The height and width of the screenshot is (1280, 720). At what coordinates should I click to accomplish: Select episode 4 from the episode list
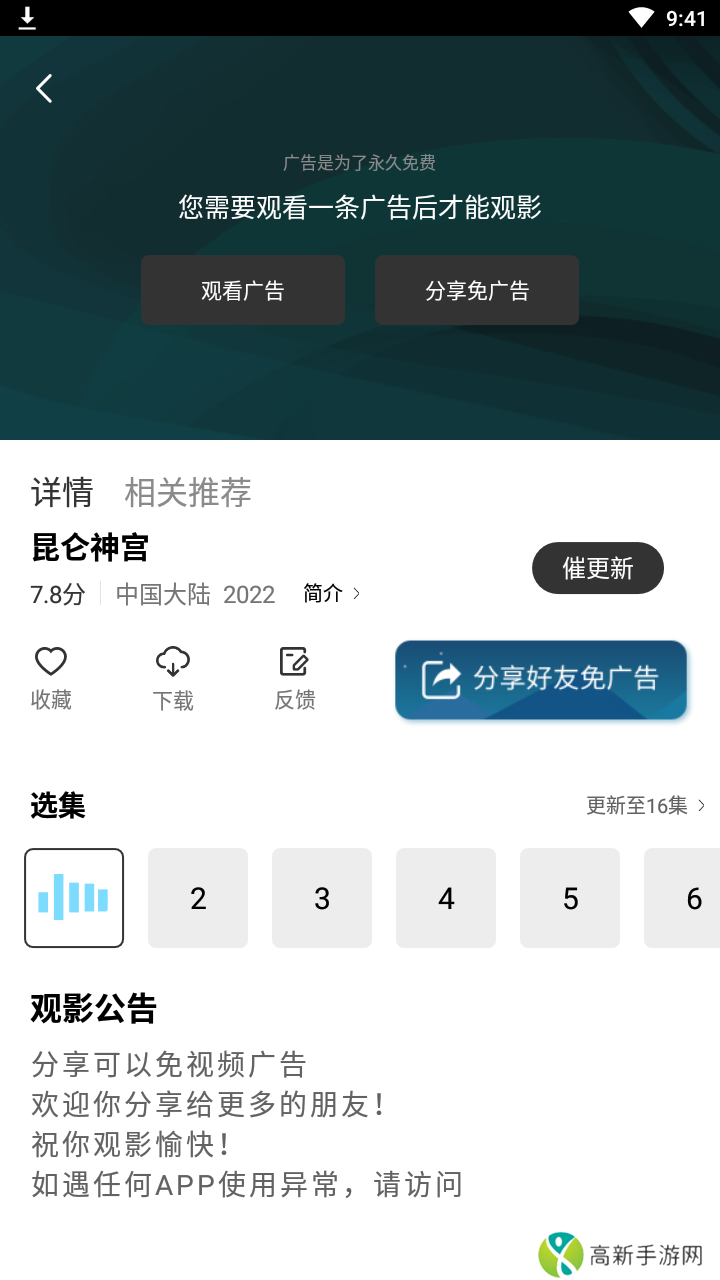pos(445,897)
